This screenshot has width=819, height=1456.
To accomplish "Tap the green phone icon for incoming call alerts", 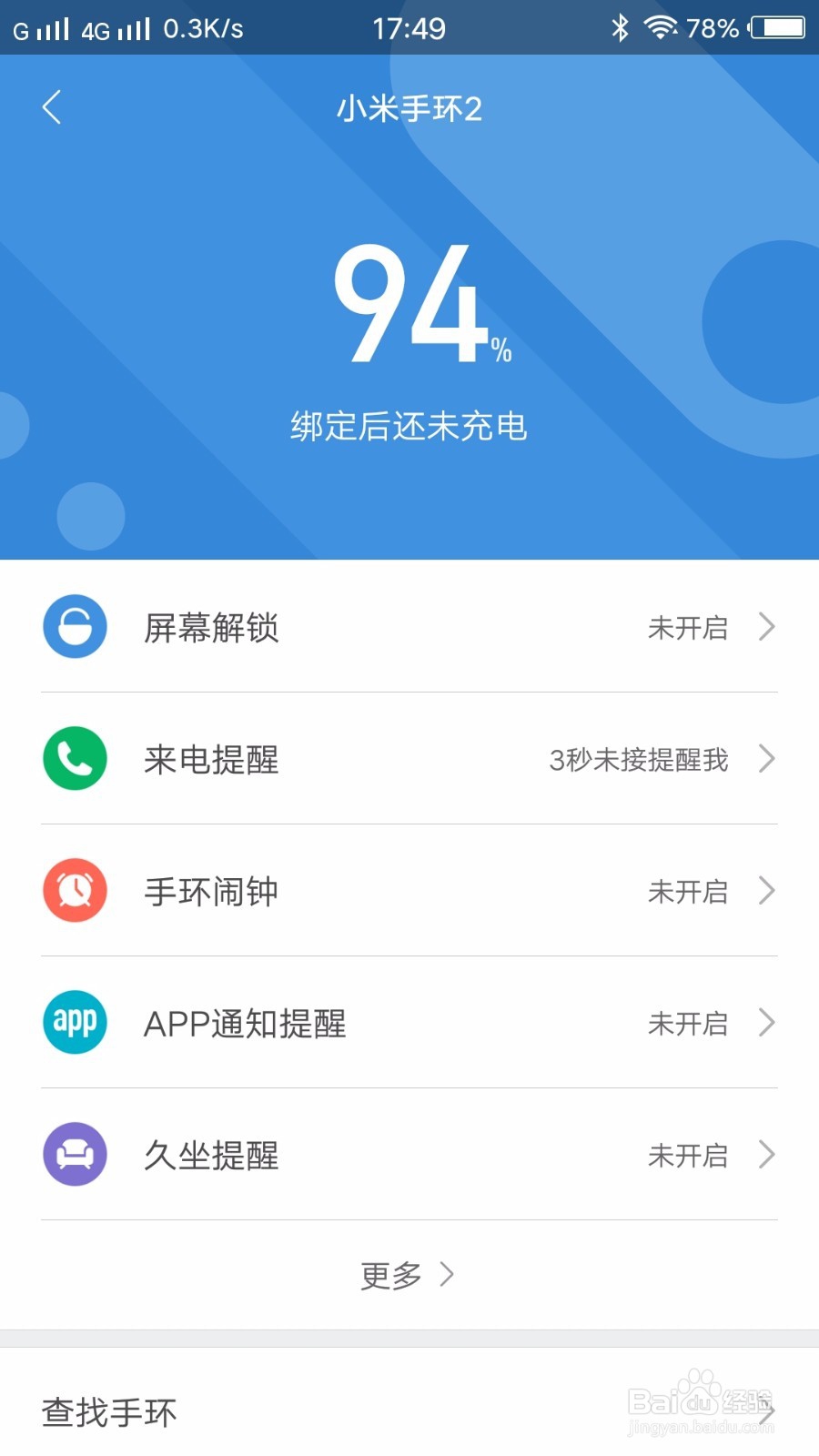I will (75, 758).
